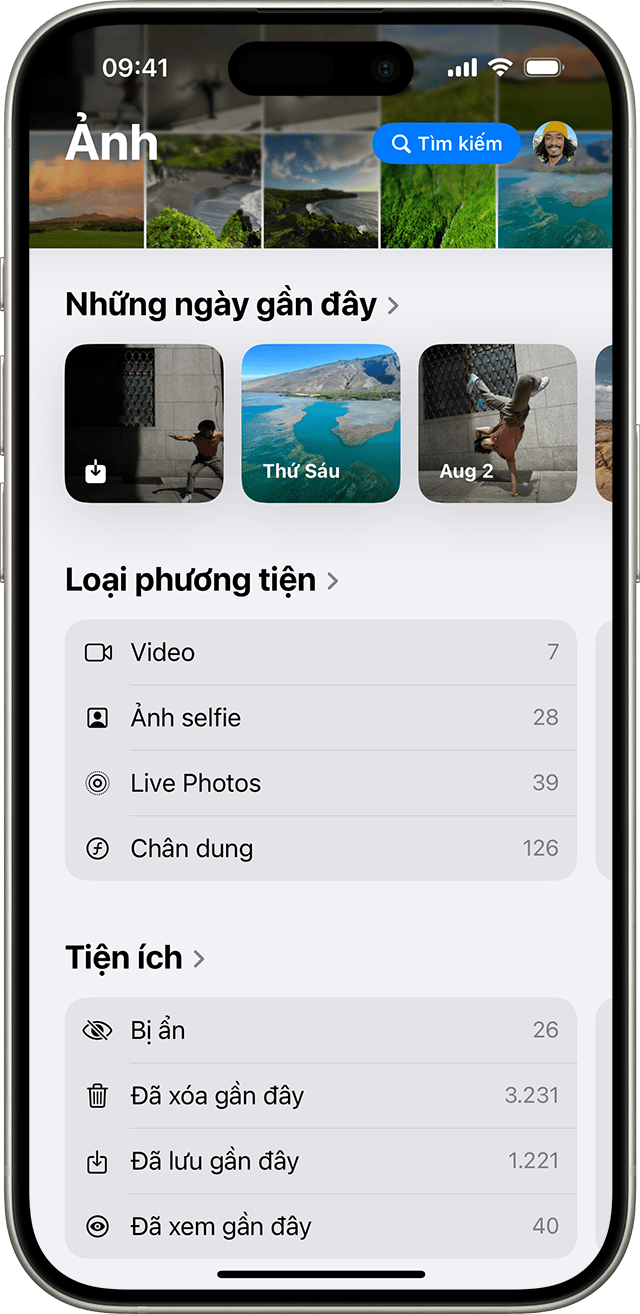Tap the Tìm kiếm search button

446,144
